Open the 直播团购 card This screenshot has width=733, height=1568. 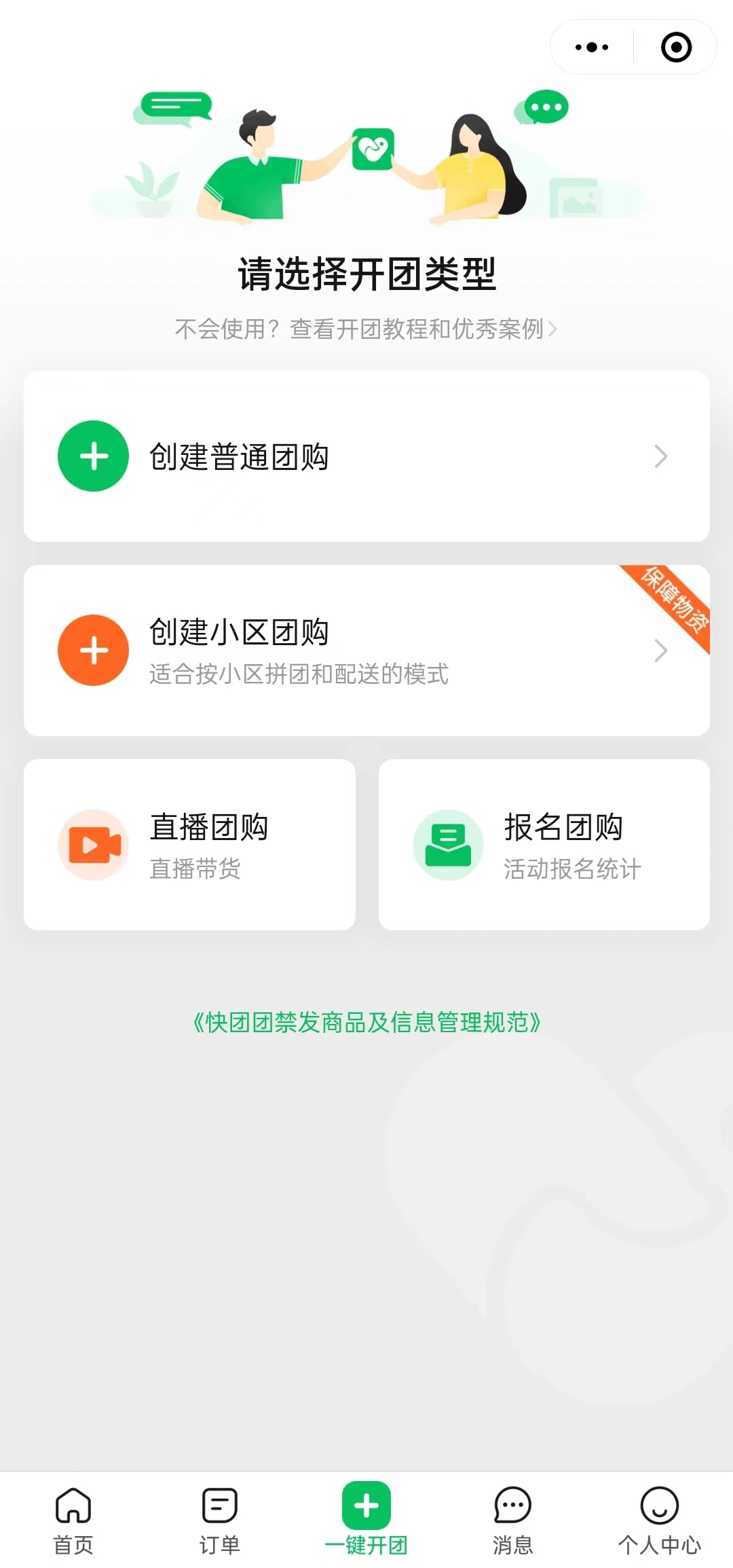pyautogui.click(x=189, y=845)
